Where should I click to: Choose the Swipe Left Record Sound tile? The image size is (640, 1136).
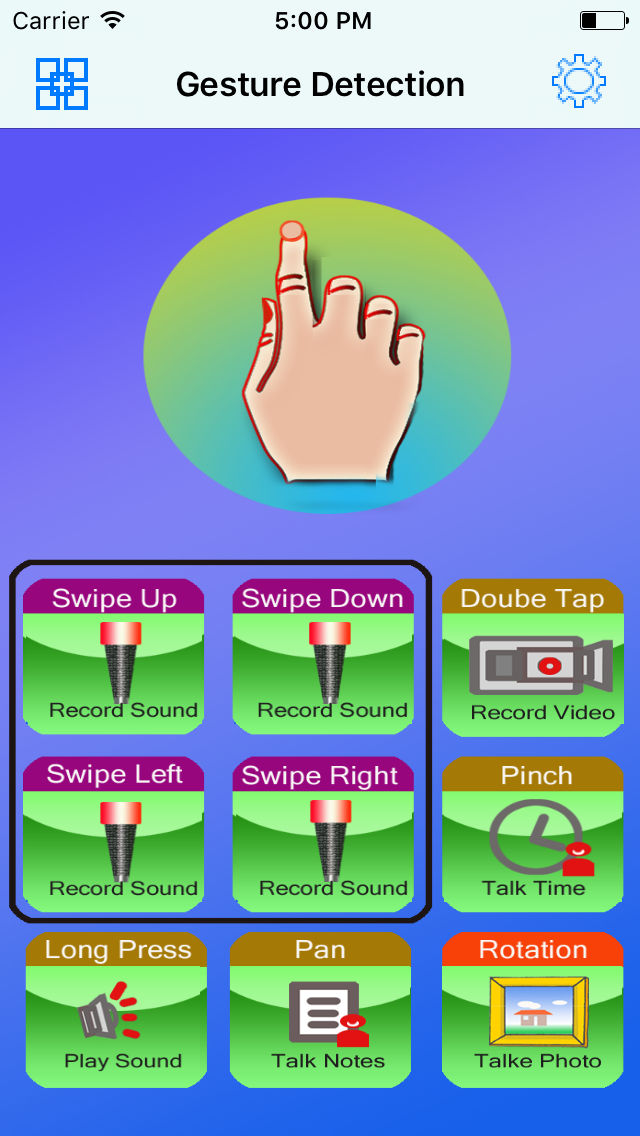click(114, 834)
